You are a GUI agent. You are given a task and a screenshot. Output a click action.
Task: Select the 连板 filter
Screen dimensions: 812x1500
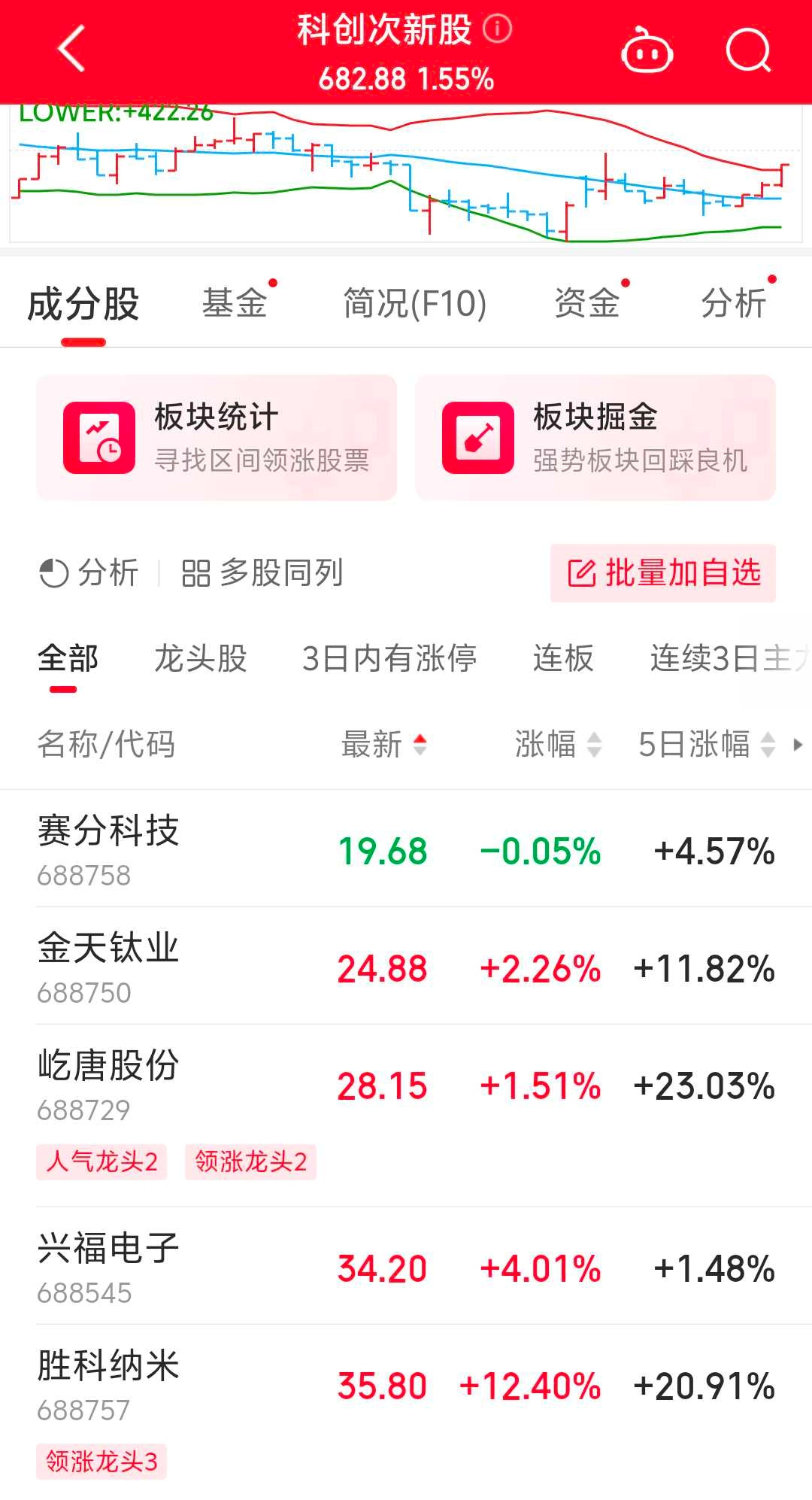[563, 658]
